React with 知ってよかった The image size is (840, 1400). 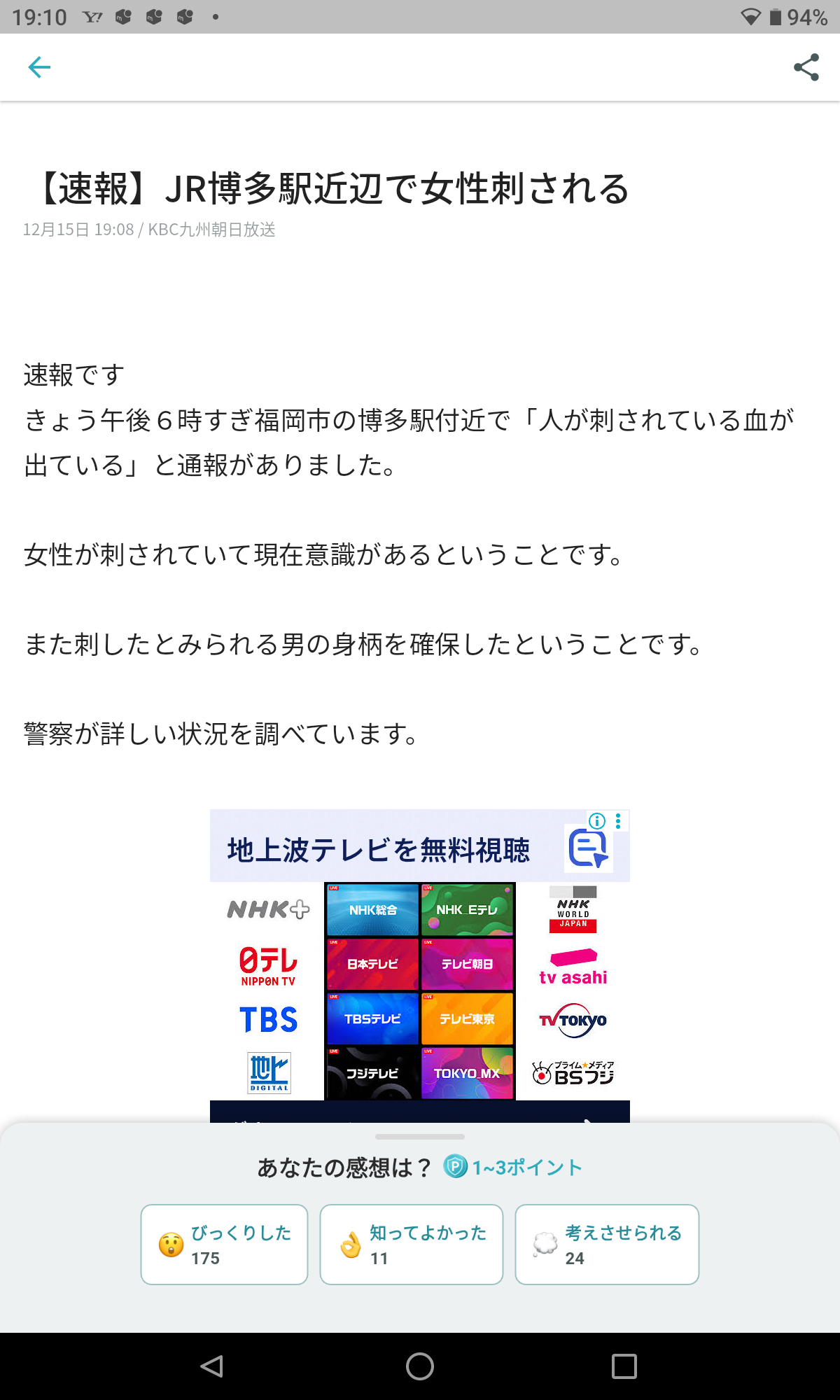[411, 1244]
